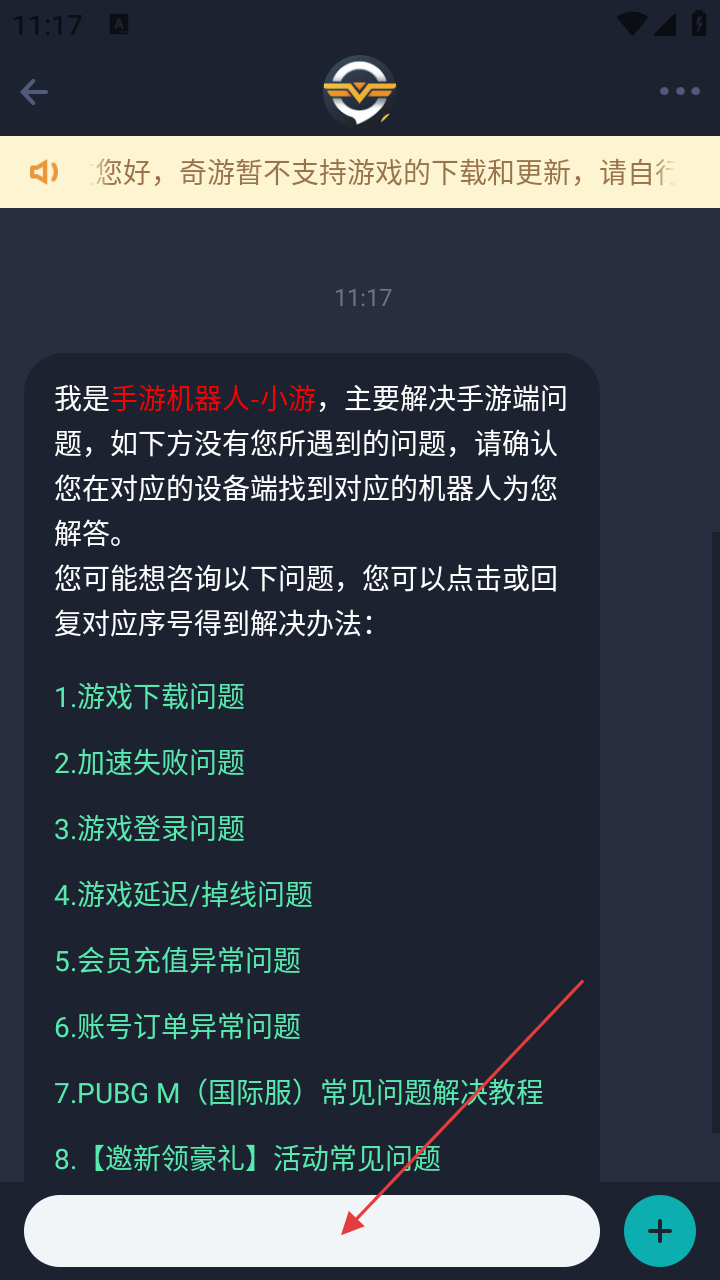
Task: Open the 7.PUBG M（国际服）常见问题解决教程 link
Action: point(299,1093)
